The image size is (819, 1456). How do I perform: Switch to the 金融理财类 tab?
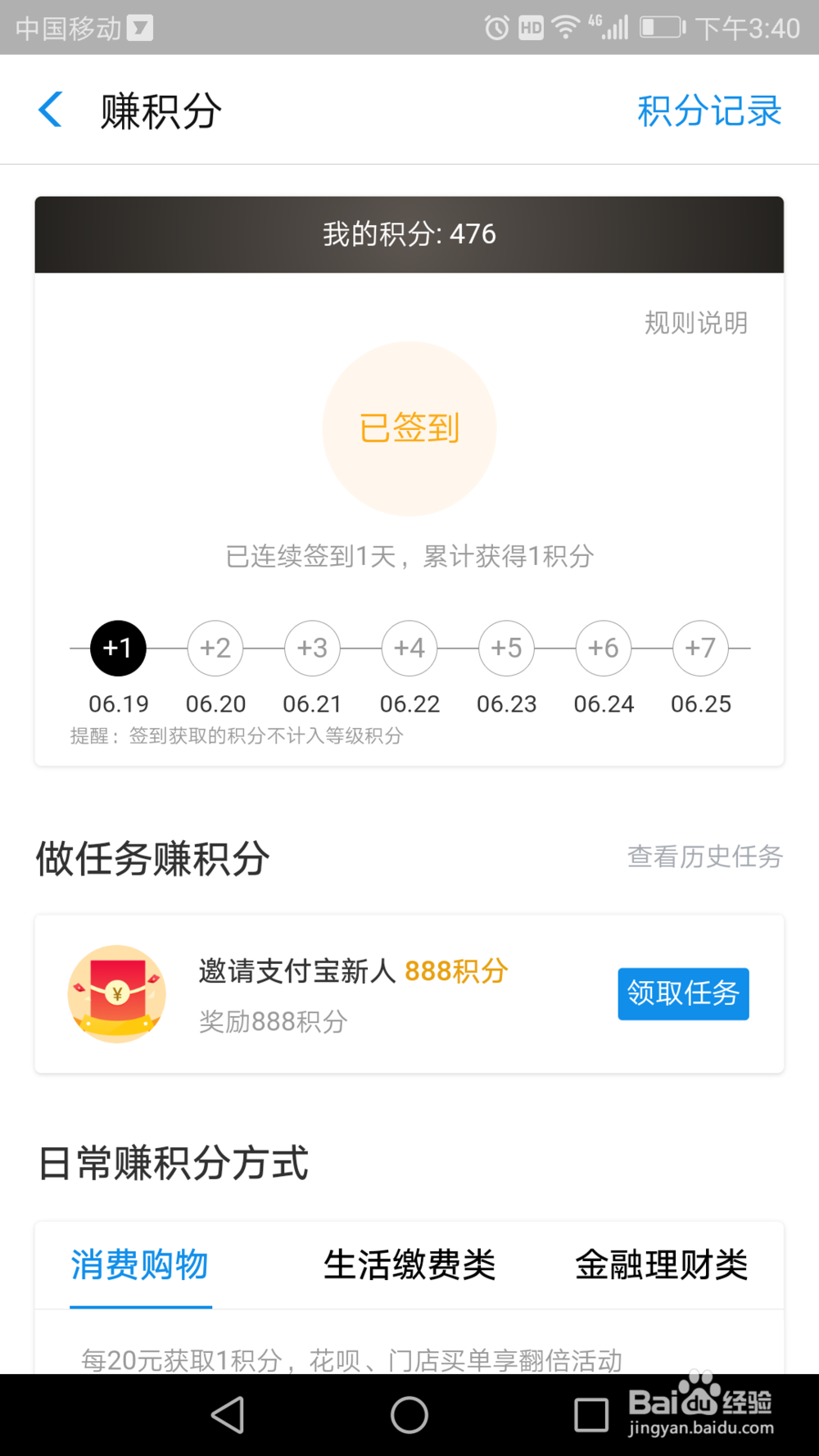click(x=662, y=1265)
